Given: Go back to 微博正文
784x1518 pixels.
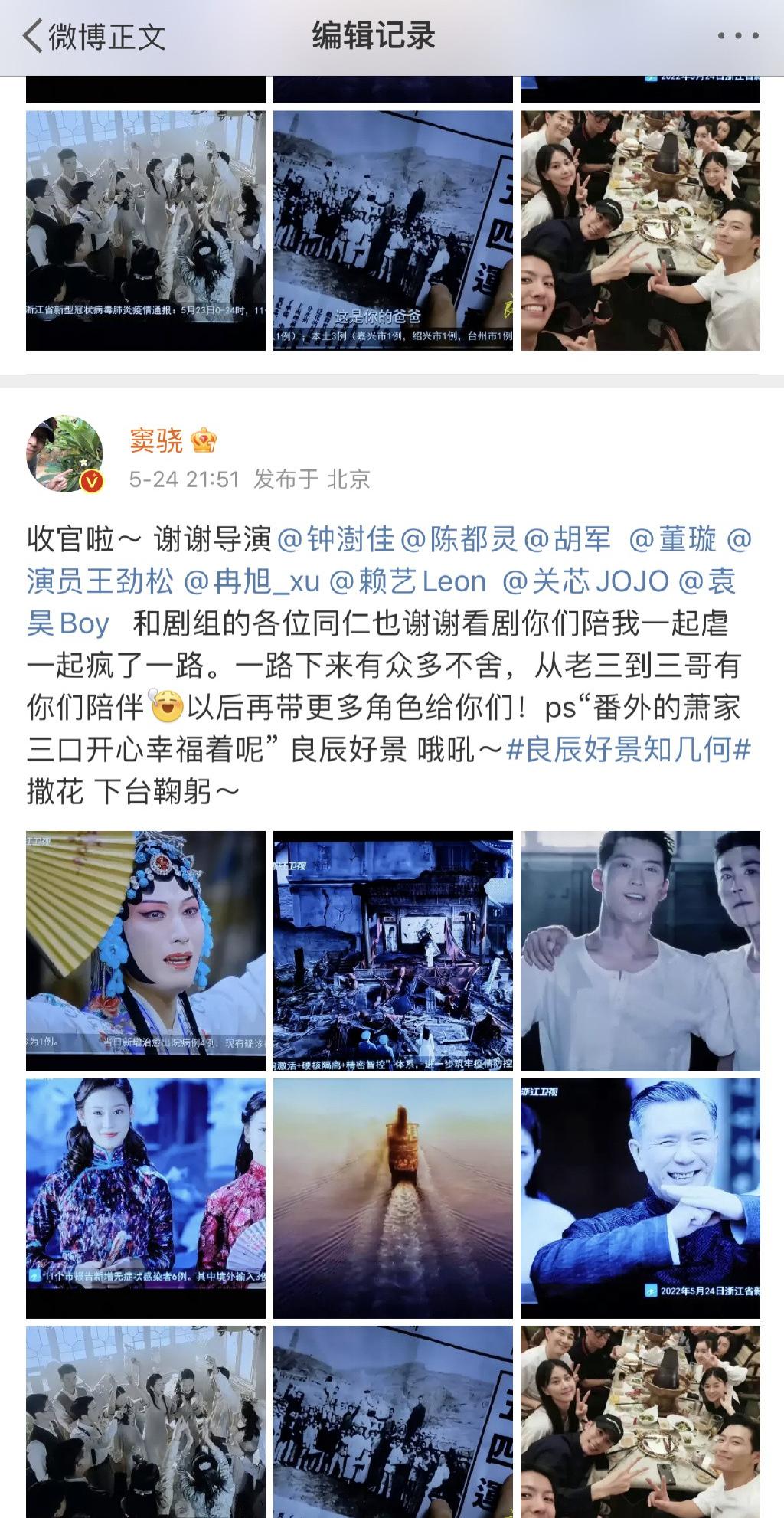Looking at the screenshot, I should coord(95,36).
